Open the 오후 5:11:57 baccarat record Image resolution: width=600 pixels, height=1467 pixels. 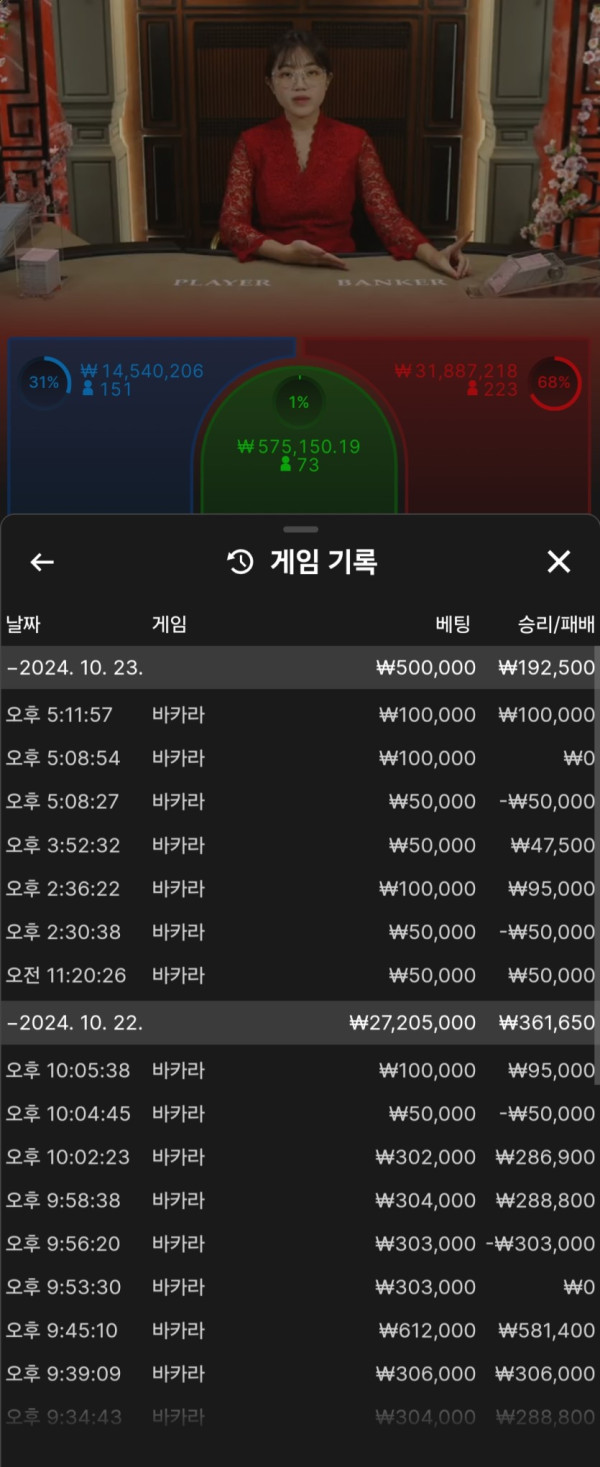[299, 715]
